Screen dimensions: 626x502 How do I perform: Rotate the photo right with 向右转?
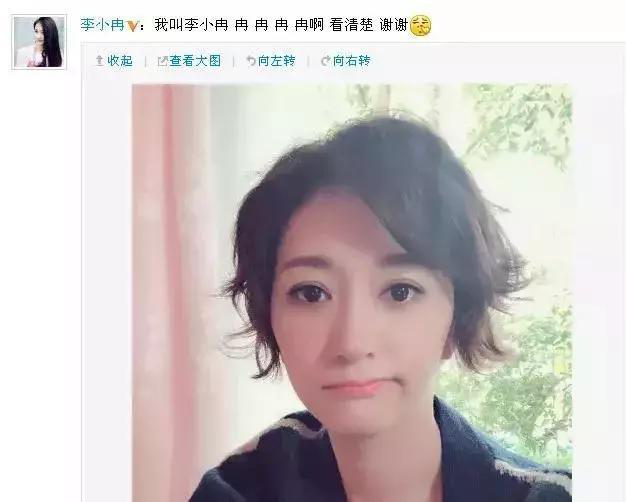point(345,61)
